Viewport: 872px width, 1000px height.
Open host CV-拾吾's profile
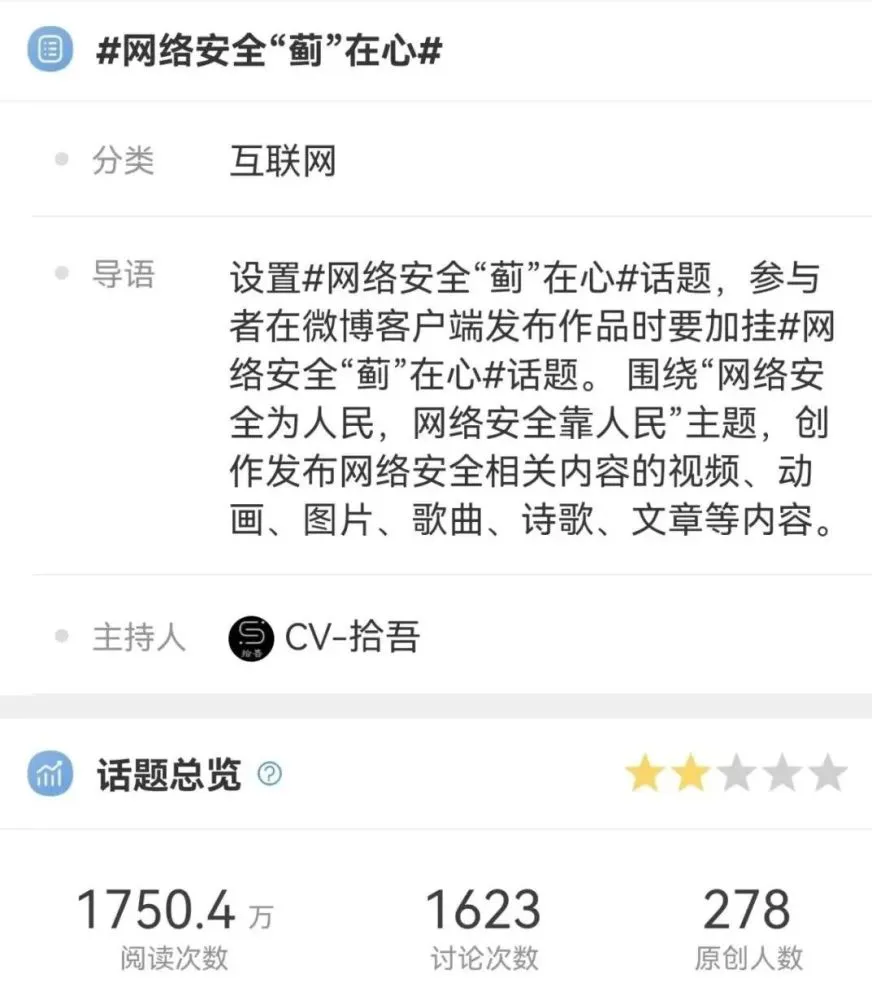(x=325, y=637)
